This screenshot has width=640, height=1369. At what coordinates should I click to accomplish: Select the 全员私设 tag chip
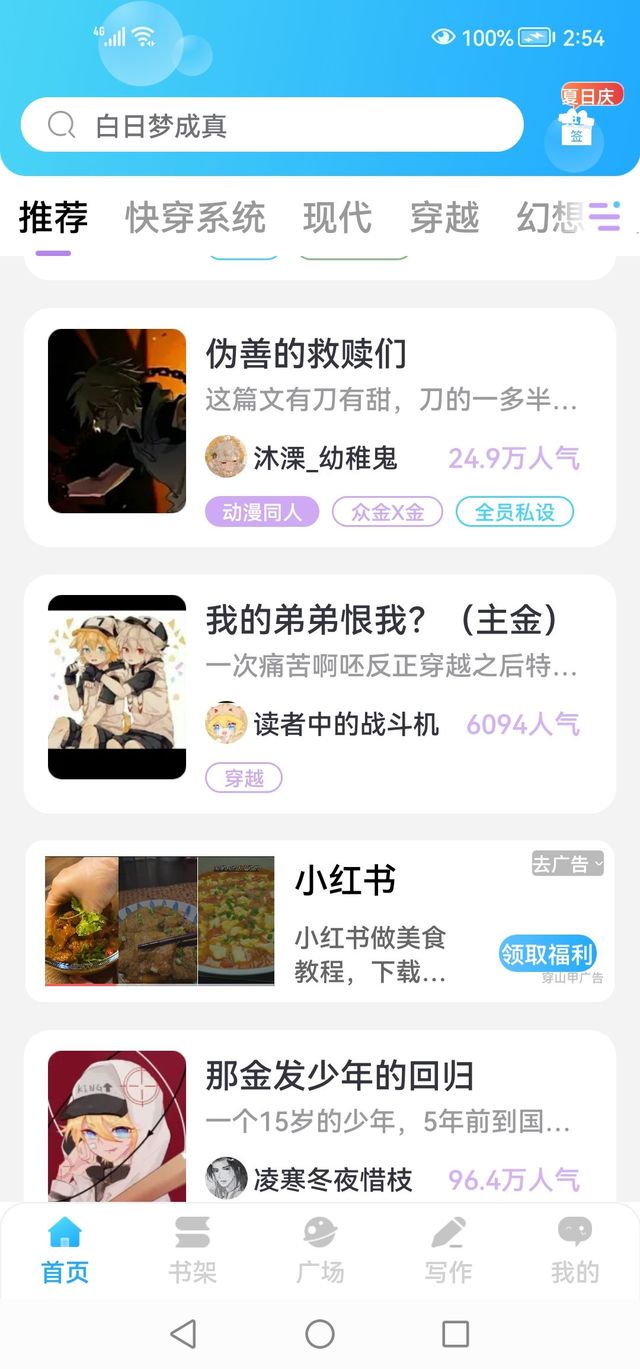pyautogui.click(x=514, y=512)
